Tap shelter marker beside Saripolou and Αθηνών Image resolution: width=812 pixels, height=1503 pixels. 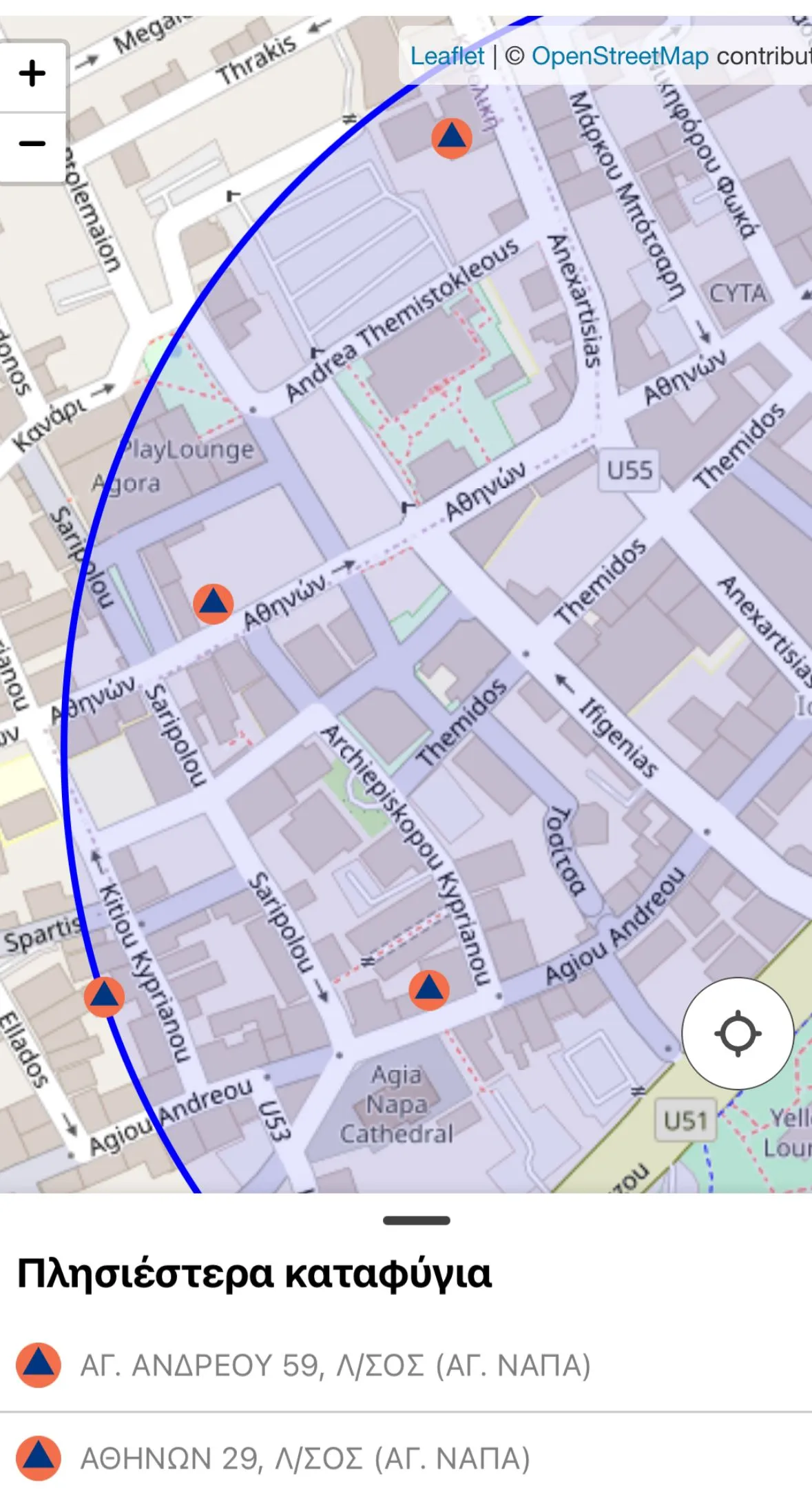pos(213,603)
